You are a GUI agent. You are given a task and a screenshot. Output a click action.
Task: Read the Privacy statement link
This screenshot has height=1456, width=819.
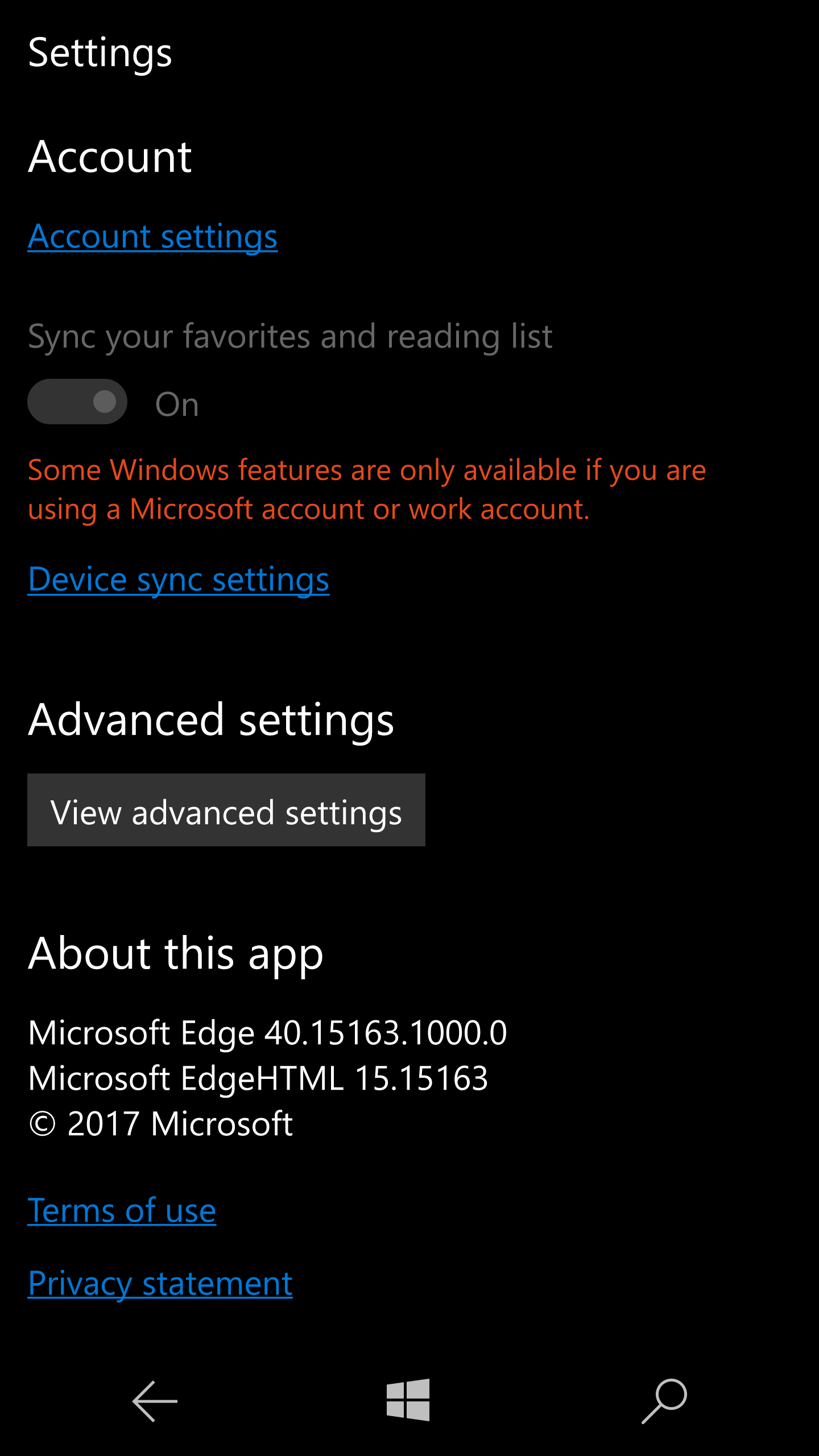(160, 1284)
